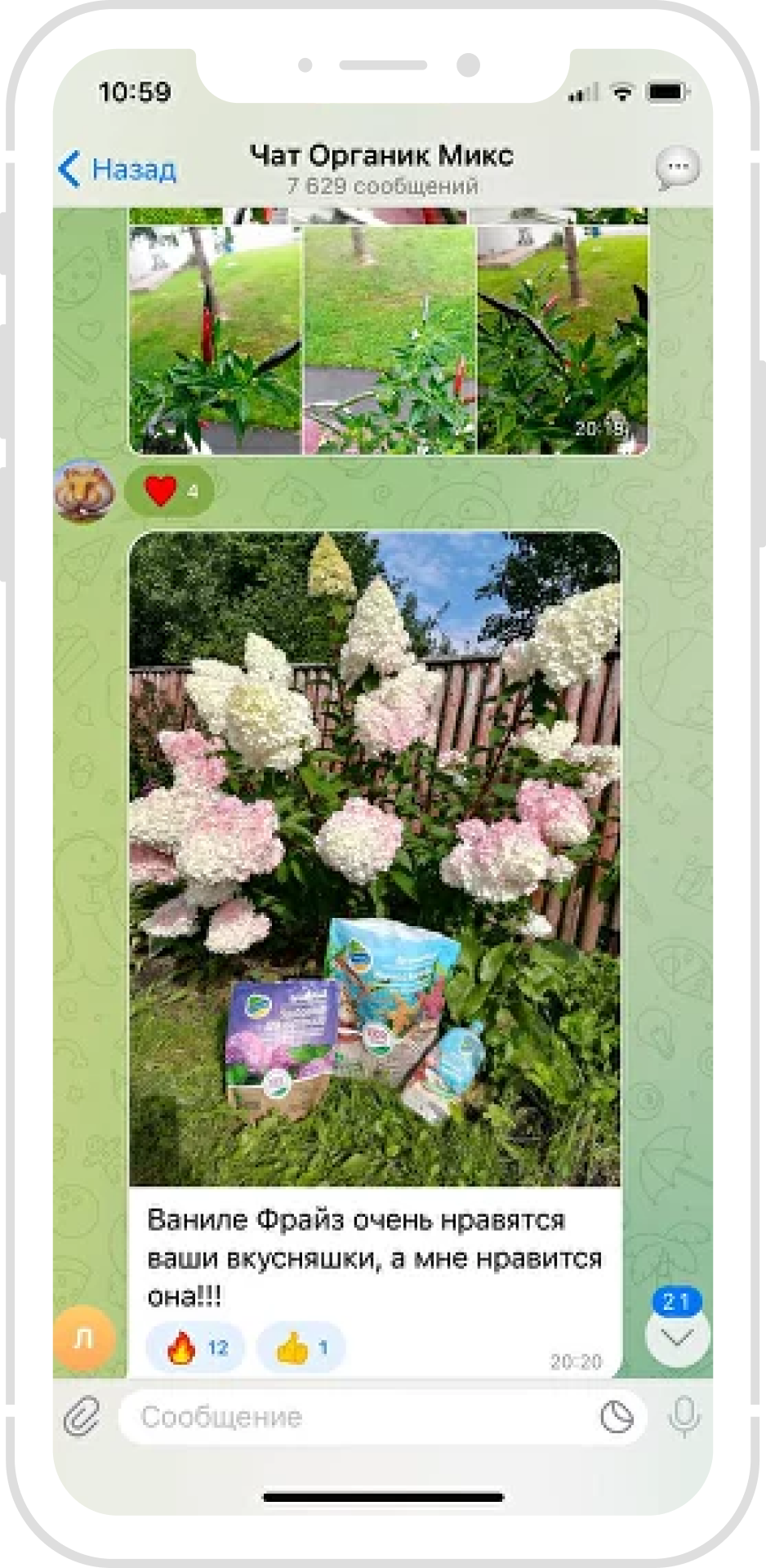Viewport: 766px width, 1568px height.
Task: Open the Чат Органик Микс chat info
Action: (x=381, y=167)
